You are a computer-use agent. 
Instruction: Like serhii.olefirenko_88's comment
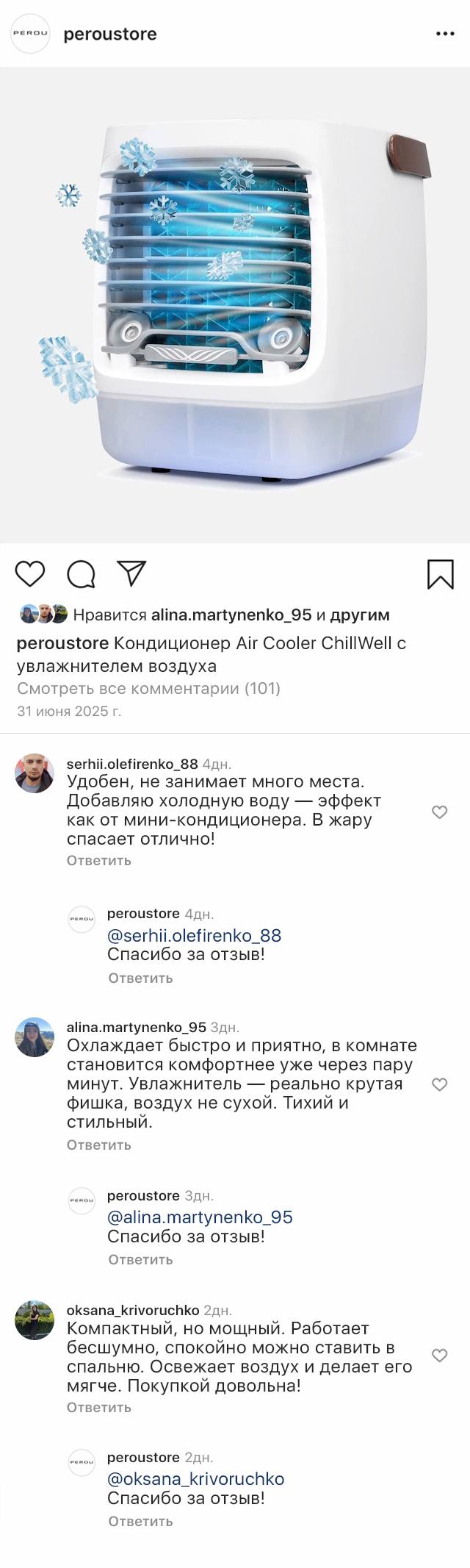[x=439, y=812]
